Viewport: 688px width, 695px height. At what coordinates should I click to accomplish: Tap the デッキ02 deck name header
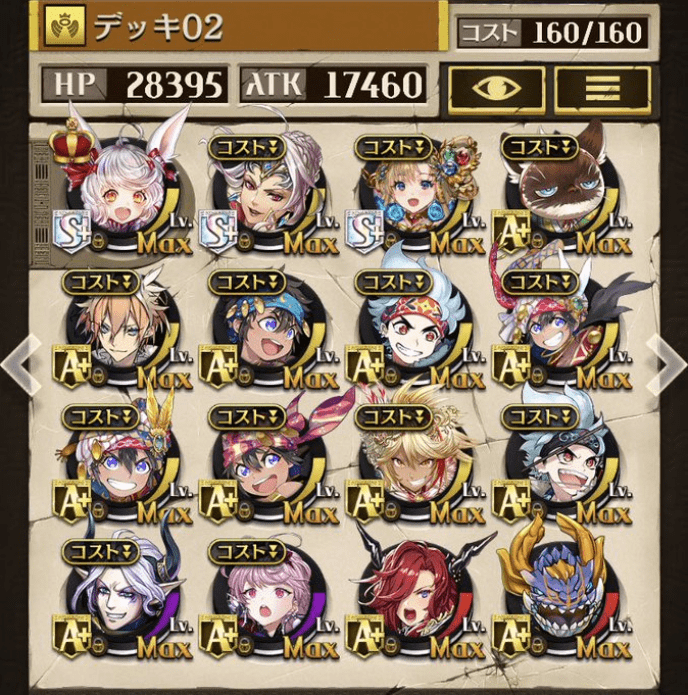coord(240,27)
